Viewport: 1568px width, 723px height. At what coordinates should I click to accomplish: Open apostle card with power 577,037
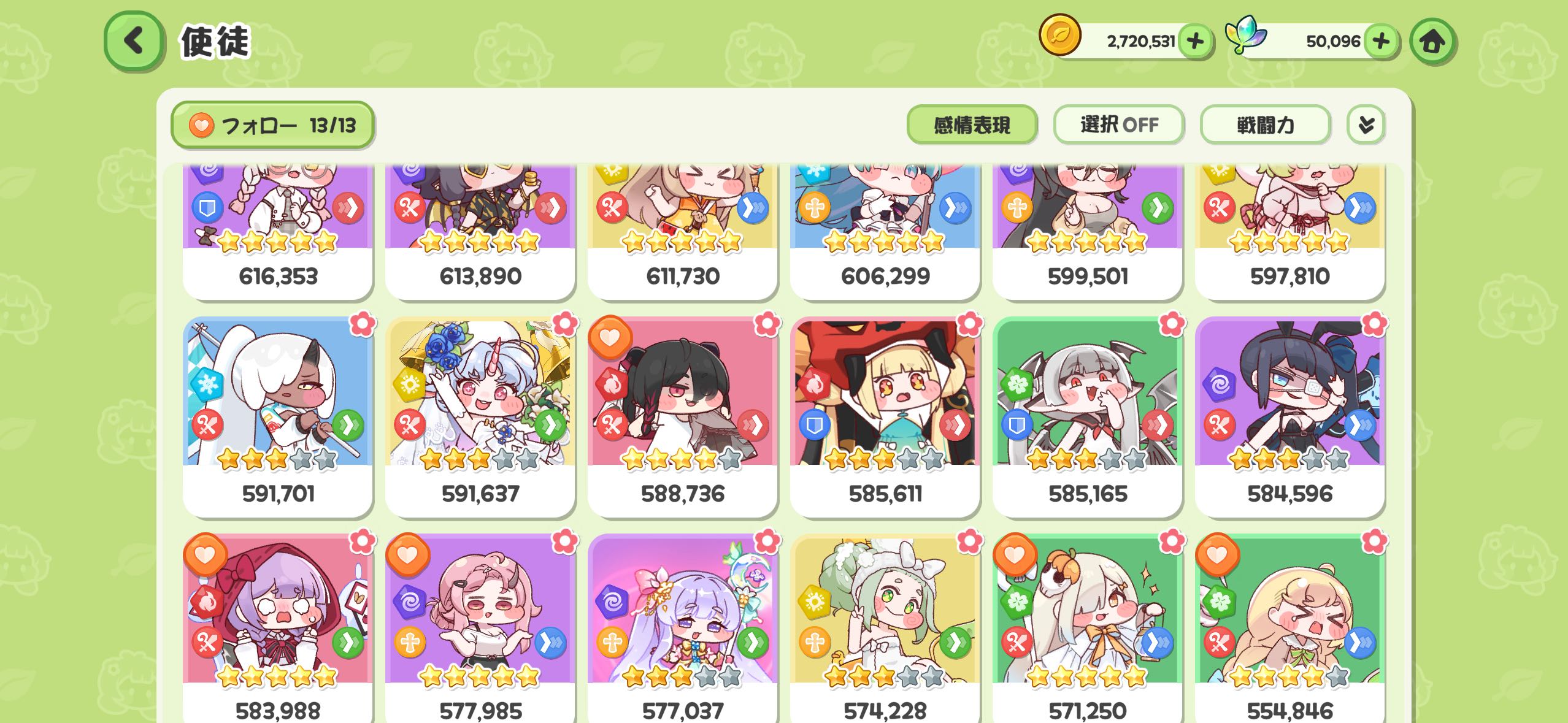pos(683,632)
